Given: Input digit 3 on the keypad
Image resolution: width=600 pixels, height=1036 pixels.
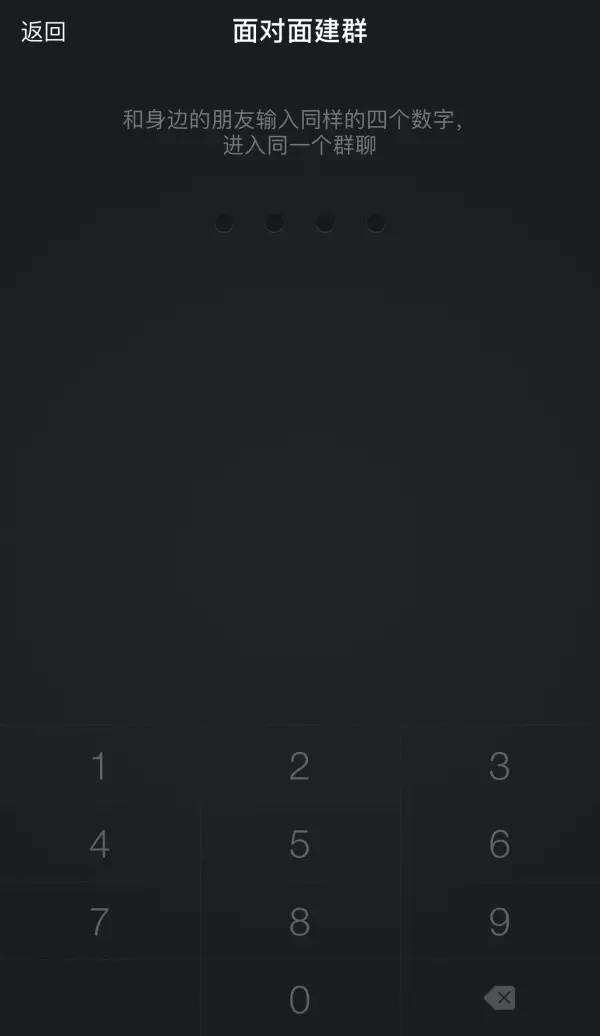Looking at the screenshot, I should pyautogui.click(x=500, y=766).
